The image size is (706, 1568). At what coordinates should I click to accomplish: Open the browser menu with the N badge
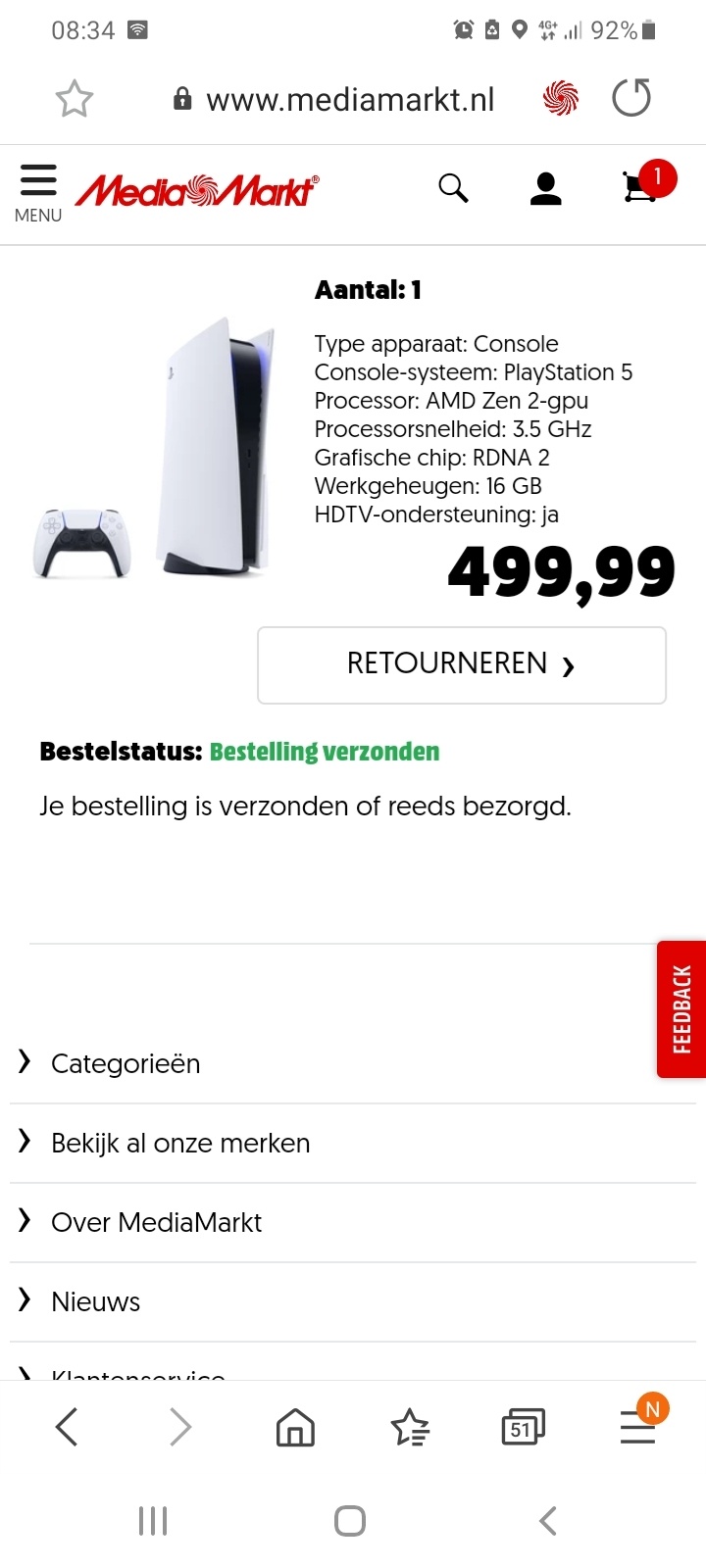pos(637,1427)
